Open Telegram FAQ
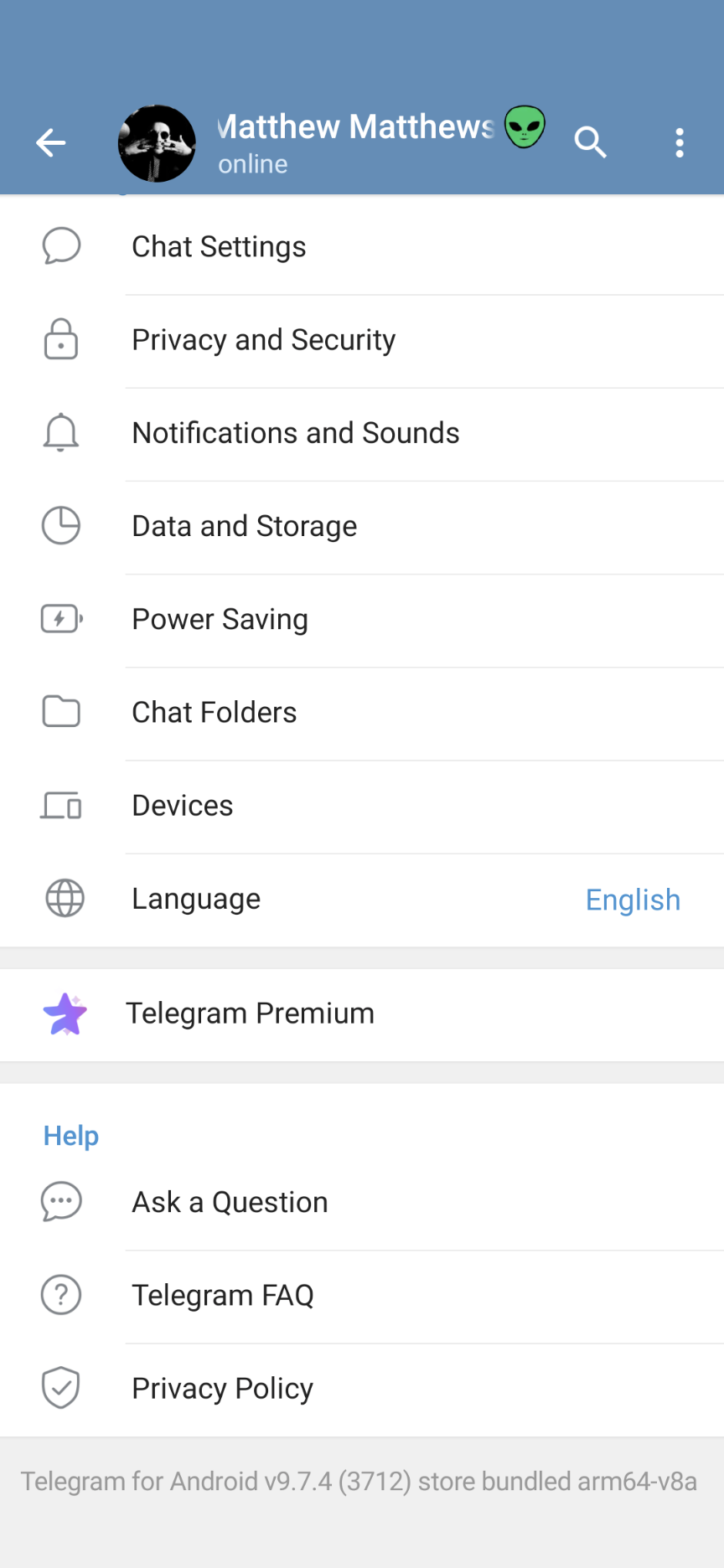The width and height of the screenshot is (724, 1568). [x=223, y=1295]
